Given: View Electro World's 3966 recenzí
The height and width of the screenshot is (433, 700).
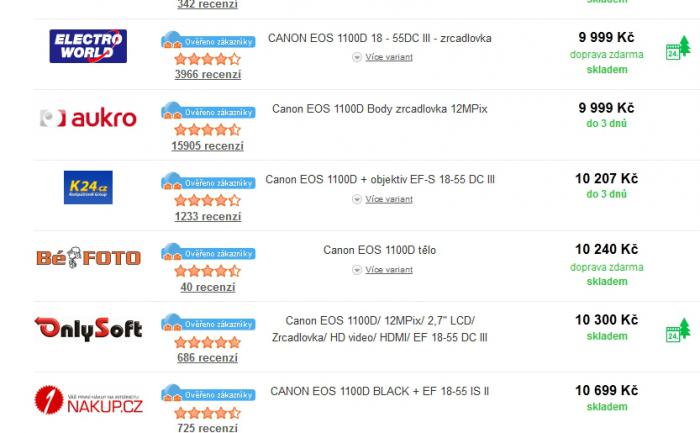Looking at the screenshot, I should tap(206, 75).
